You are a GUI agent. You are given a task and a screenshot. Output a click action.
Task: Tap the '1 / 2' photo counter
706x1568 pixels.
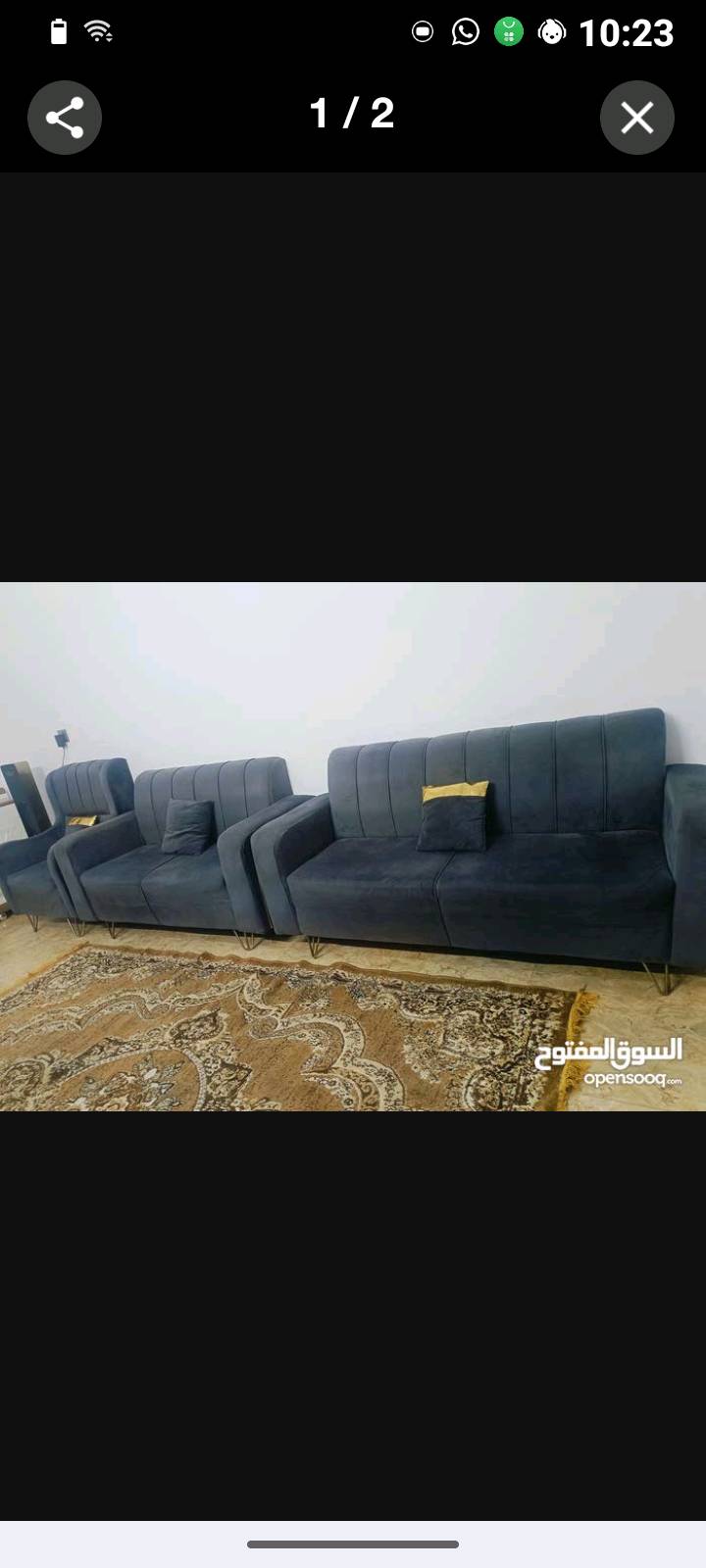tap(351, 114)
